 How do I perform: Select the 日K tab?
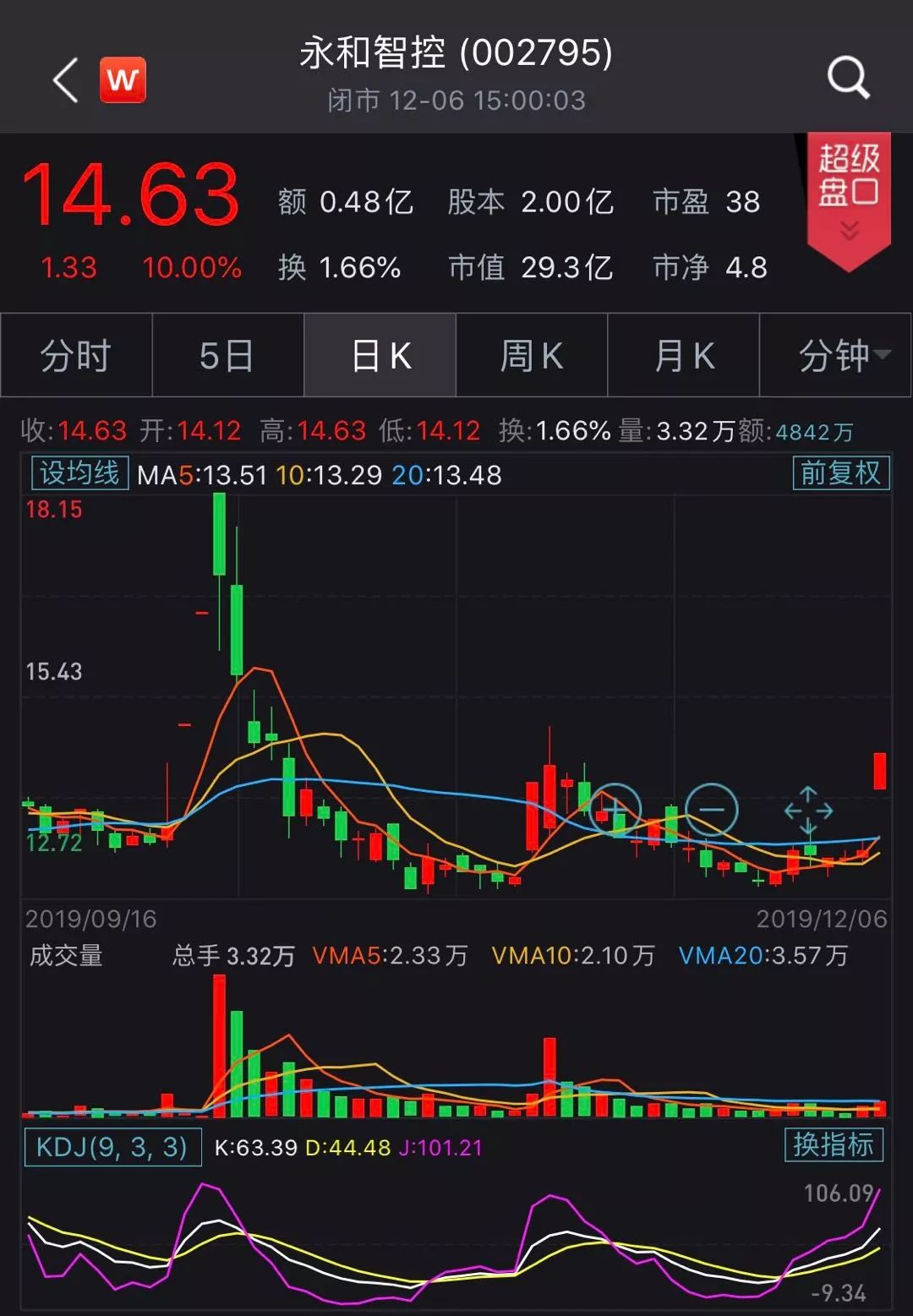380,356
